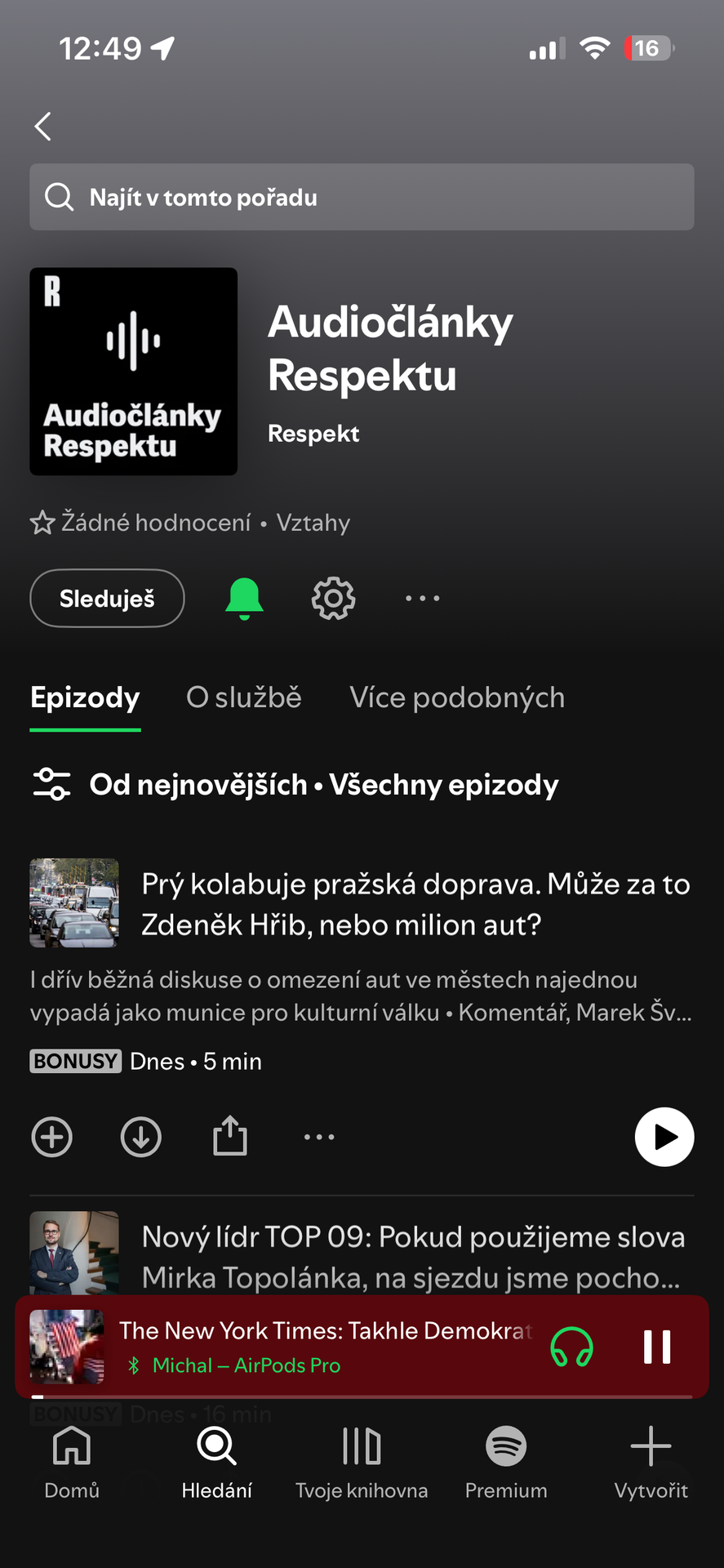
Task: Play the pražská doprava episode
Action: pyautogui.click(x=664, y=1137)
